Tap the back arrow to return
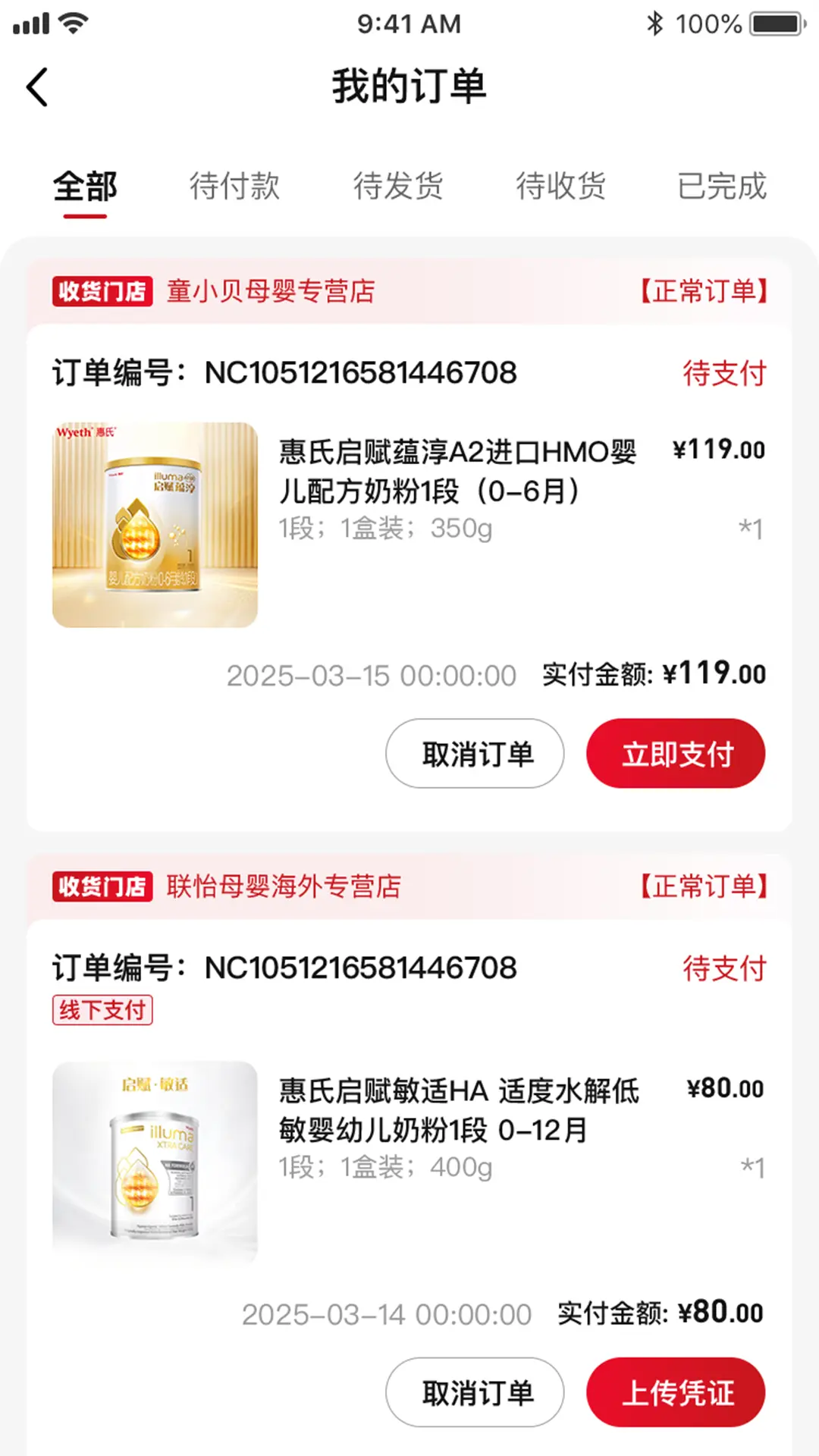 36,86
